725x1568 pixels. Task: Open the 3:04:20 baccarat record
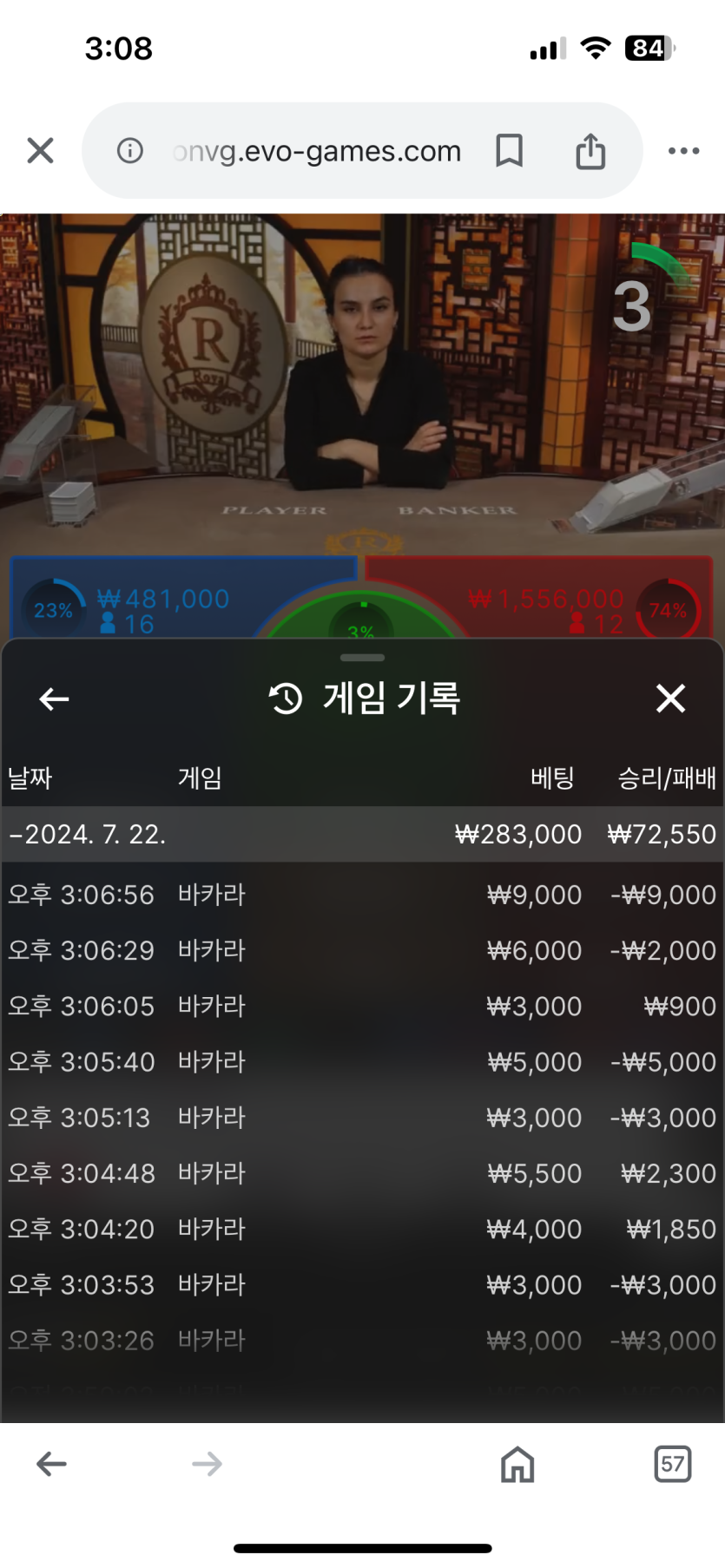pos(362,1229)
